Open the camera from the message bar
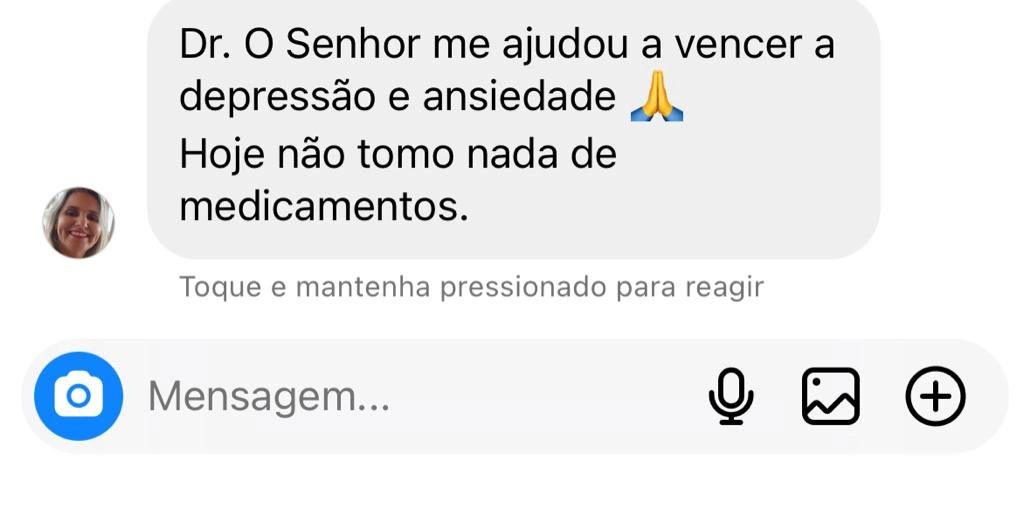 pyautogui.click(x=78, y=397)
